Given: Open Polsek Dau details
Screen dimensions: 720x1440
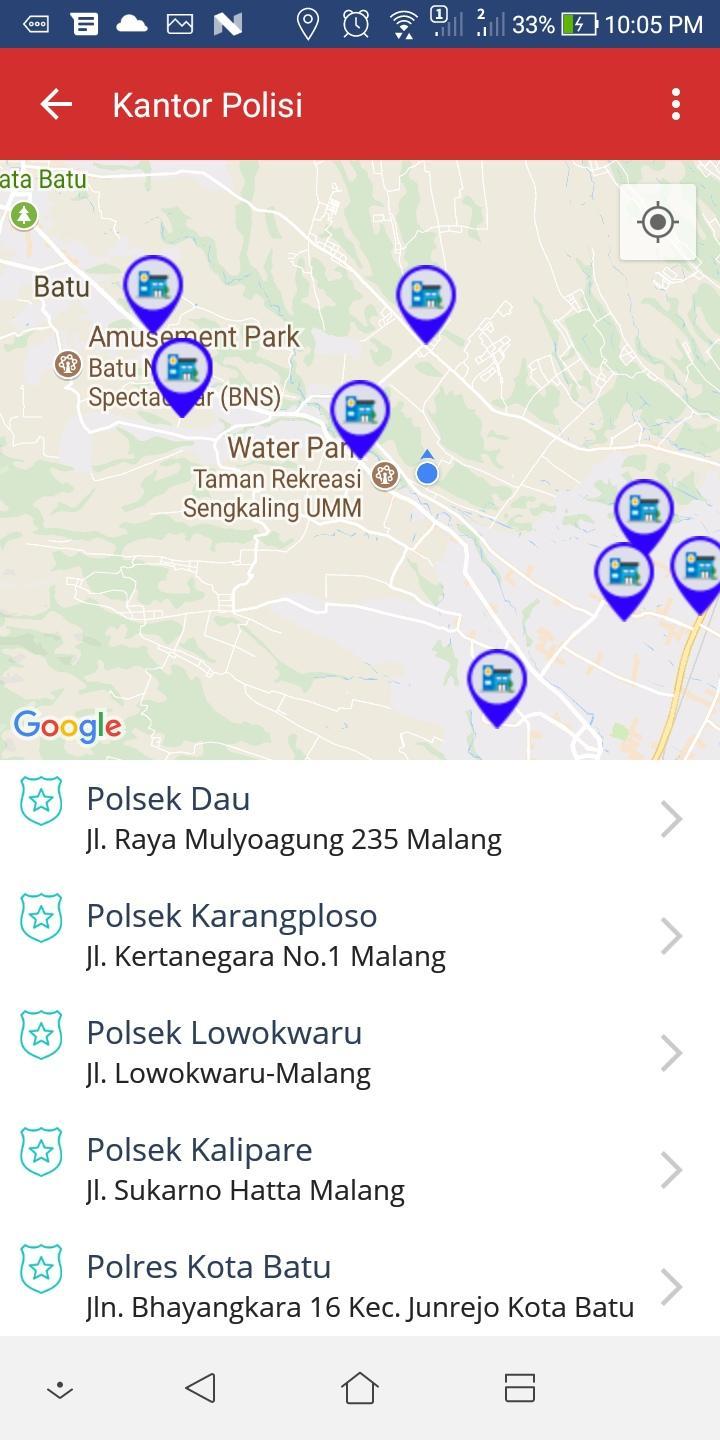Looking at the screenshot, I should pyautogui.click(x=360, y=818).
